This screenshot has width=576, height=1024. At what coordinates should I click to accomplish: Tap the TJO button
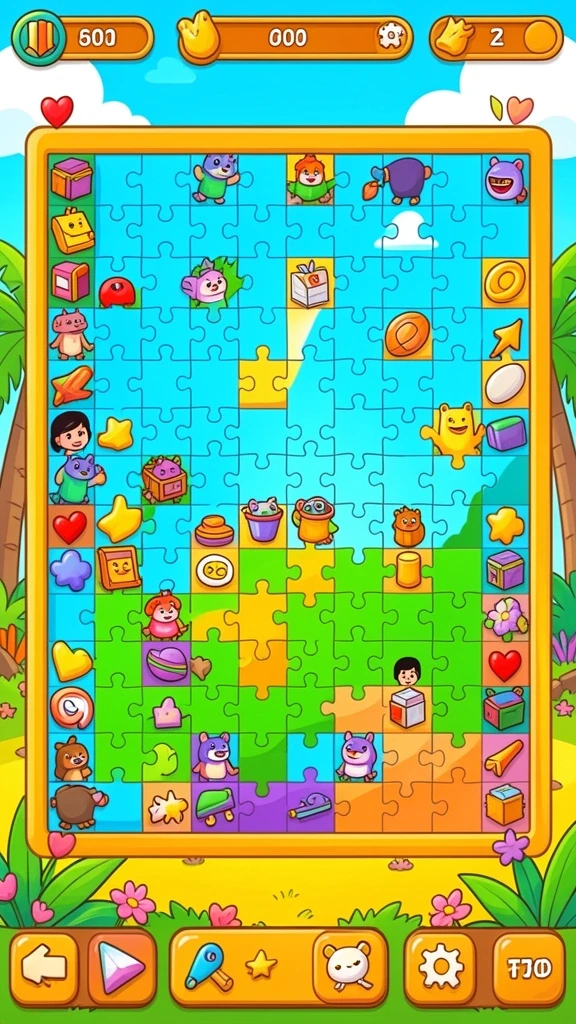(x=529, y=967)
